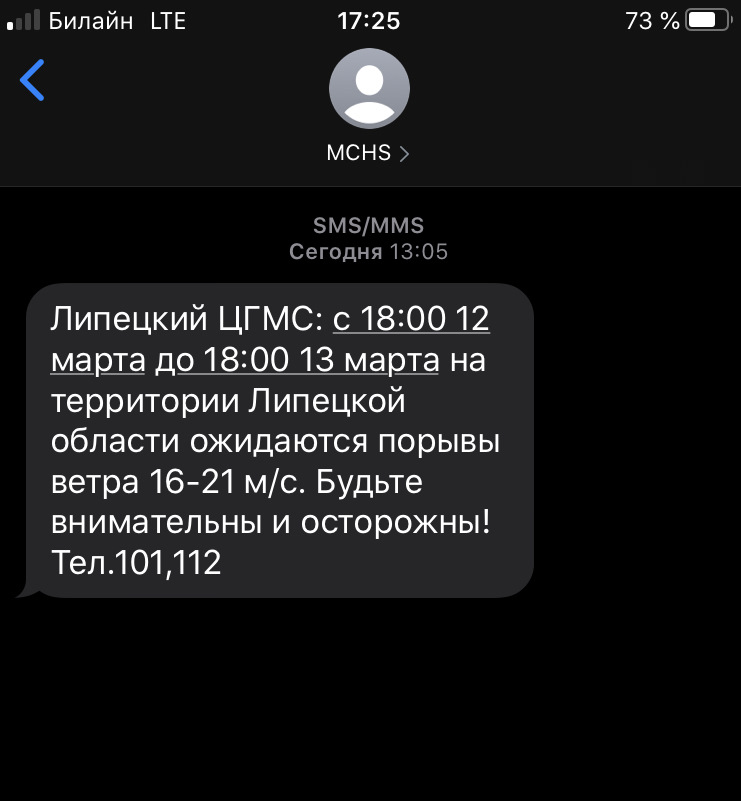Open MCHS contact details

click(x=368, y=153)
